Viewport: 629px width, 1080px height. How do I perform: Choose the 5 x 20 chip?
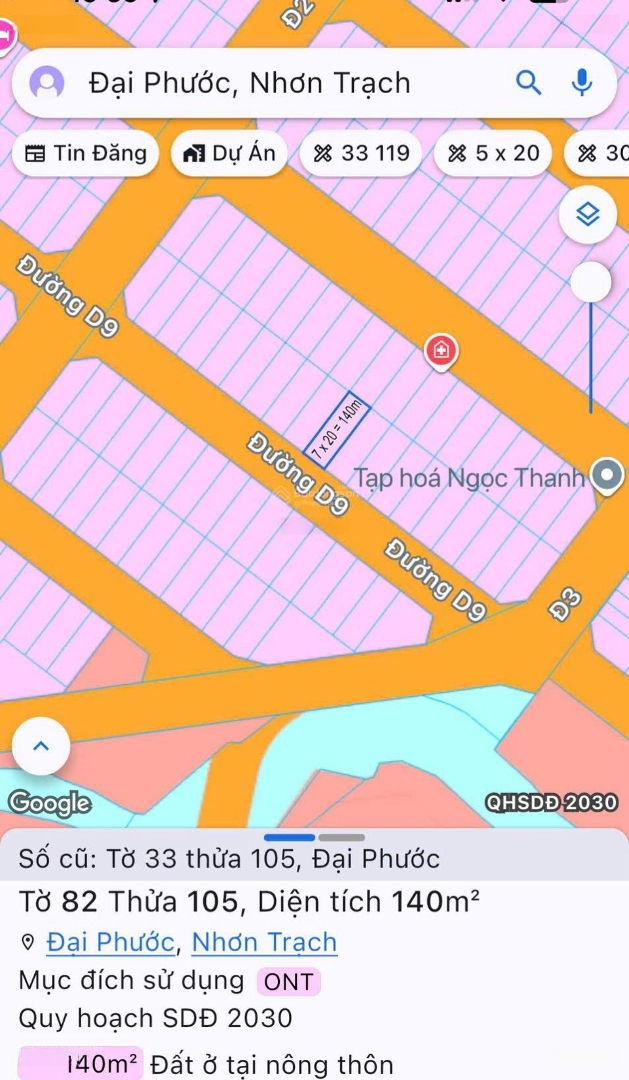(x=494, y=153)
